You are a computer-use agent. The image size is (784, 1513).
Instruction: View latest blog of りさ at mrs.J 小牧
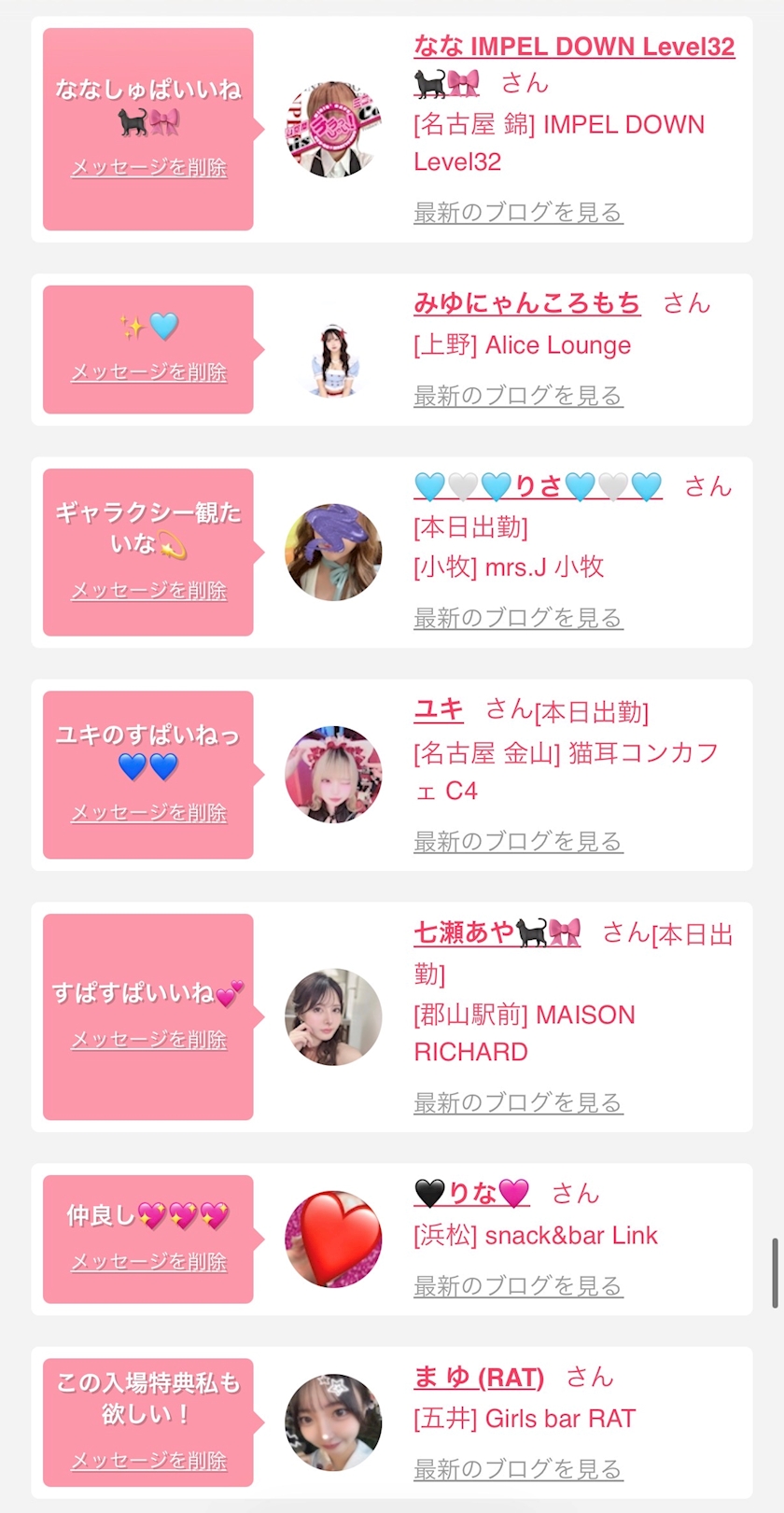[518, 618]
